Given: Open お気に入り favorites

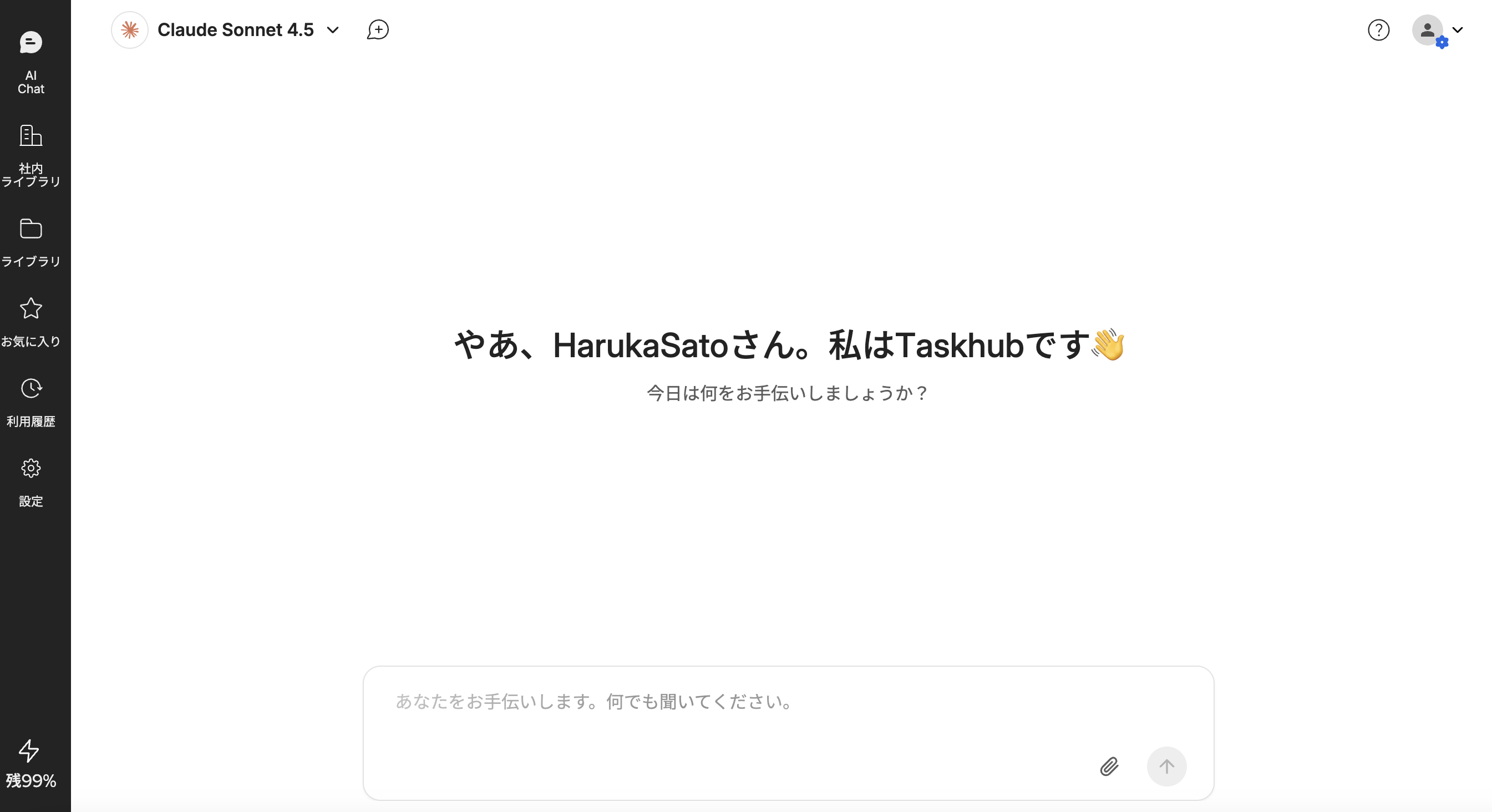Looking at the screenshot, I should [31, 322].
